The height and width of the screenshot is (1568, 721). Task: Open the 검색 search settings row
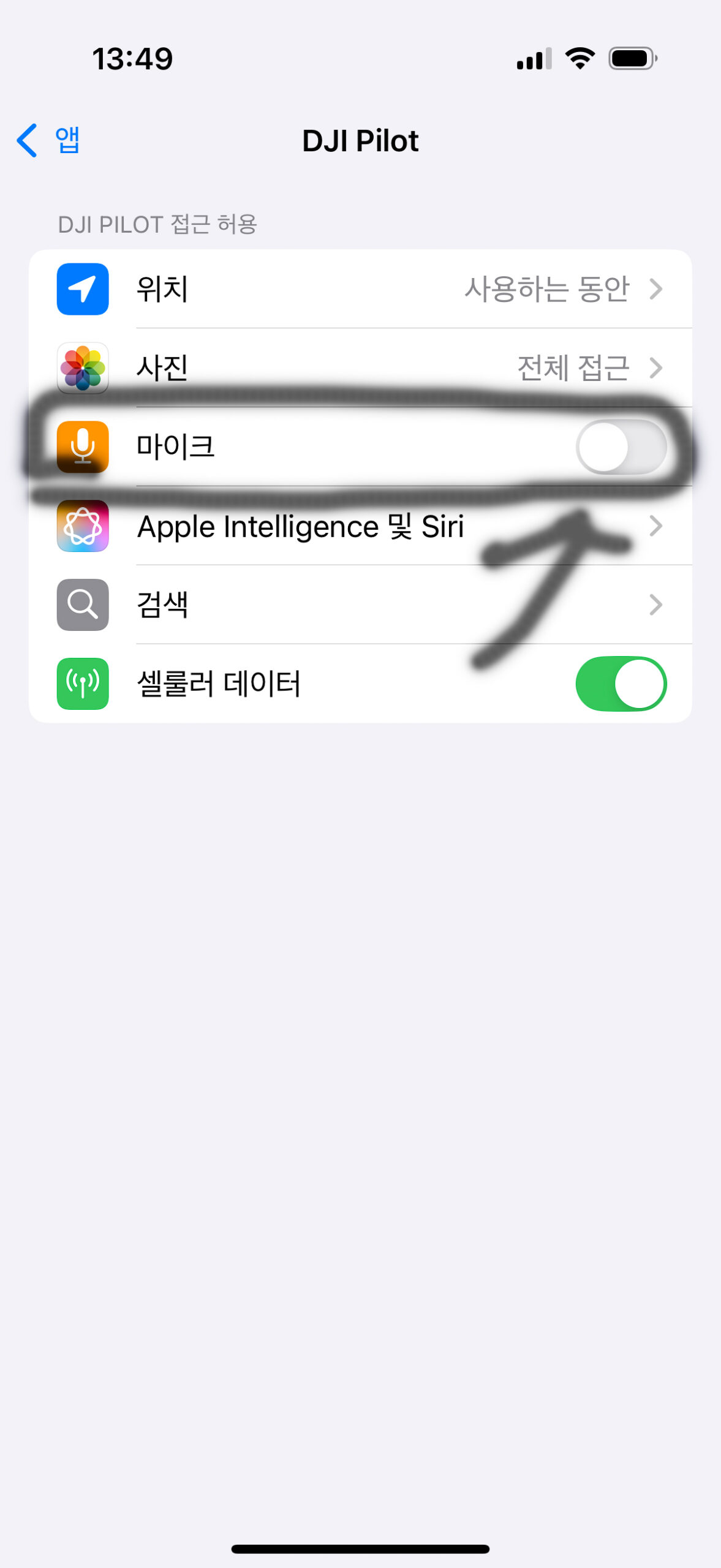[x=360, y=605]
